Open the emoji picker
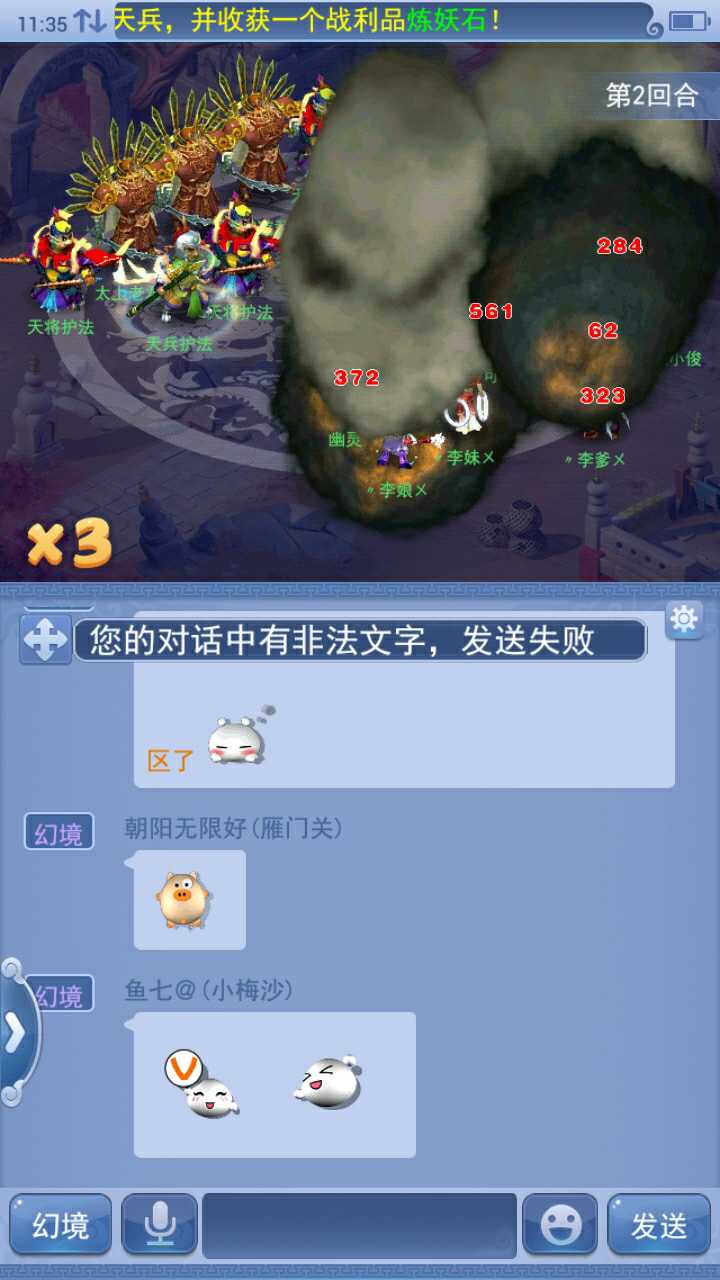The height and width of the screenshot is (1280, 720). coord(560,1225)
